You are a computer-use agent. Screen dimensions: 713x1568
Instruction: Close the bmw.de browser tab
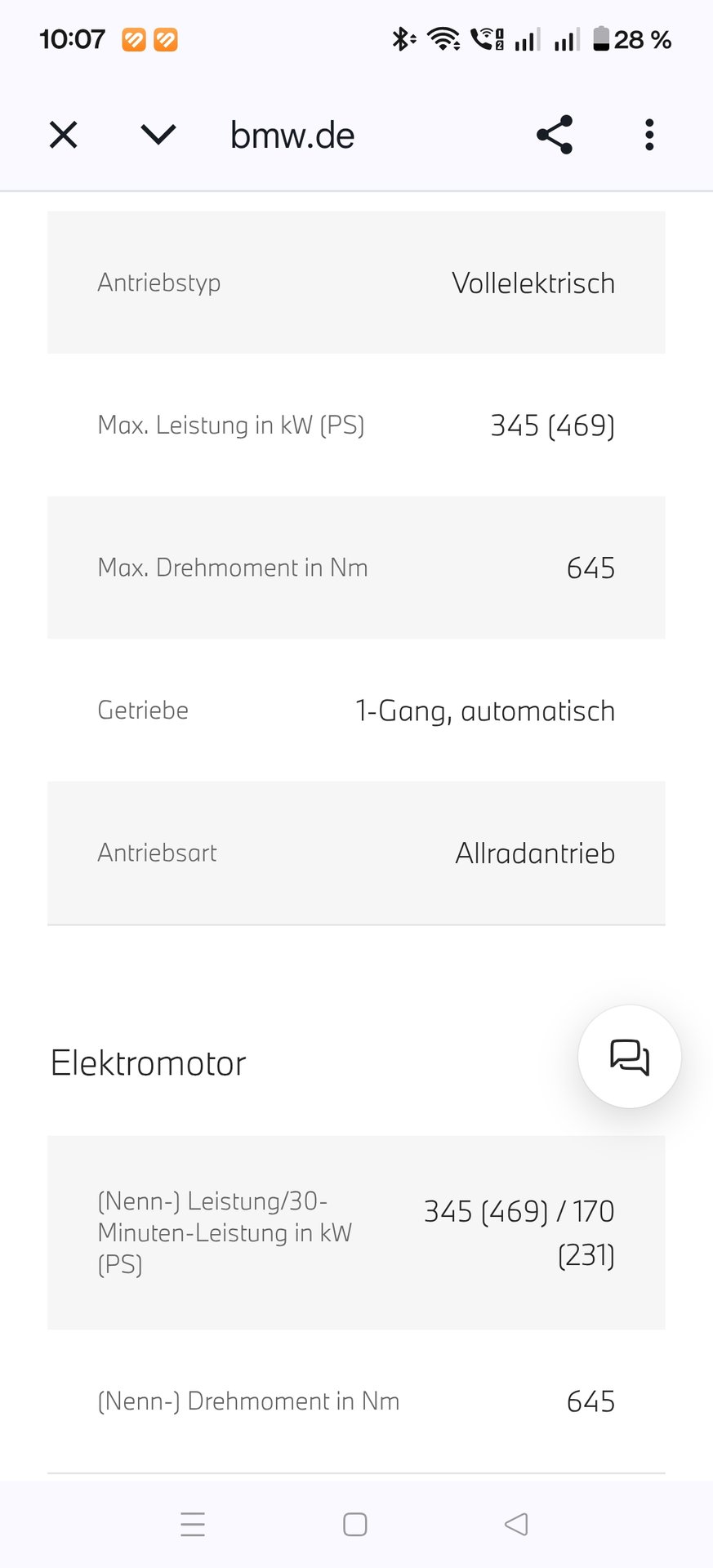tap(63, 135)
